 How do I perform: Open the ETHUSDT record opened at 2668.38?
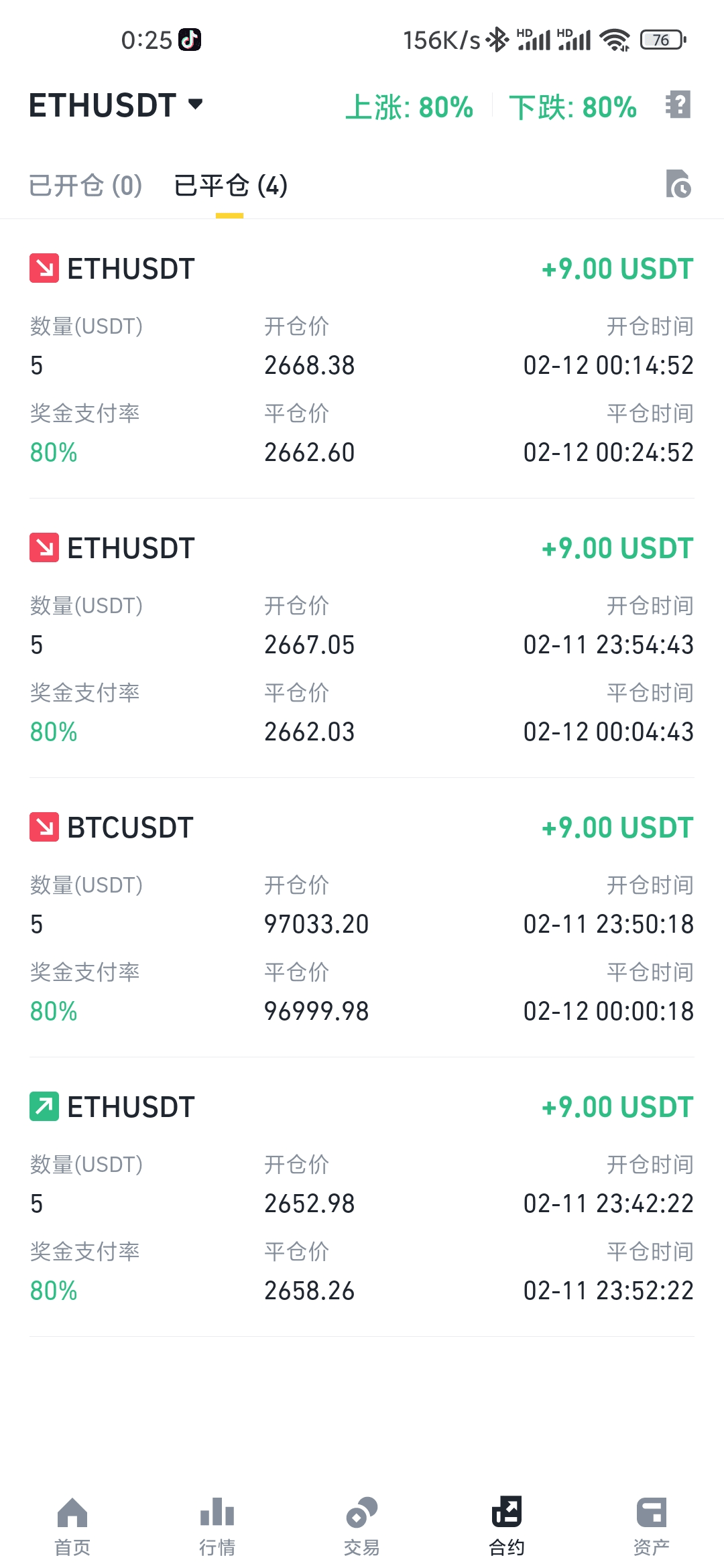pyautogui.click(x=362, y=358)
